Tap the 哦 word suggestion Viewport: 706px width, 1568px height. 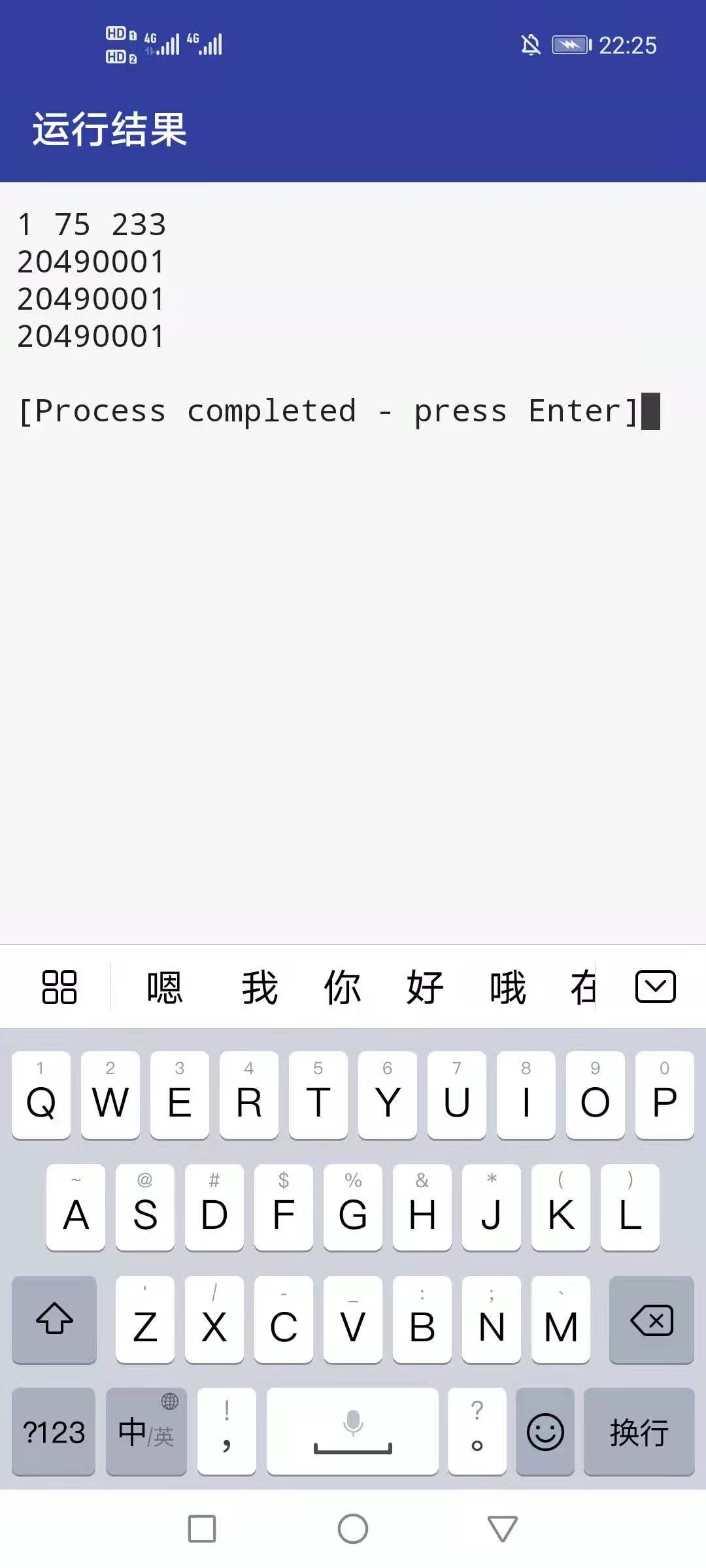click(507, 987)
